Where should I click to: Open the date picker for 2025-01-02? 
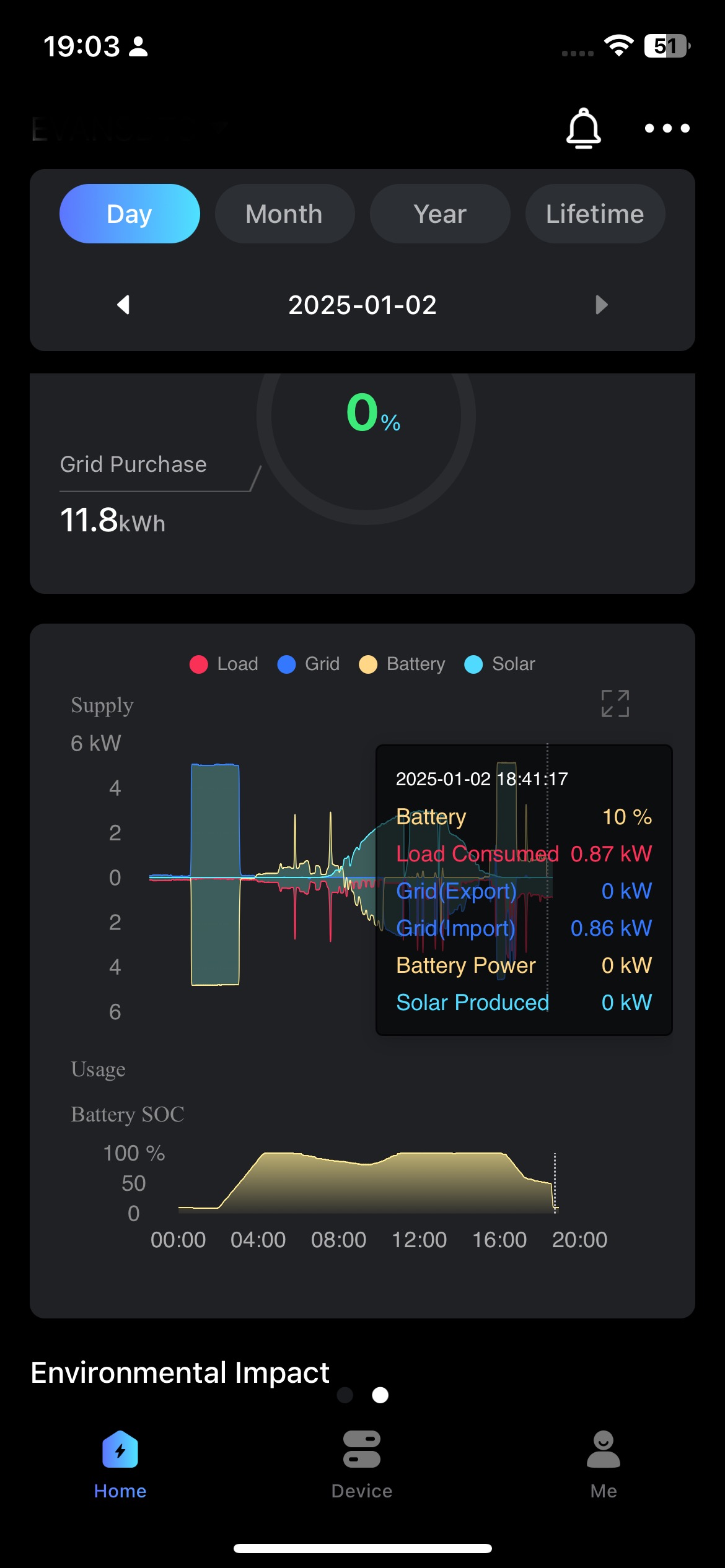pos(362,305)
